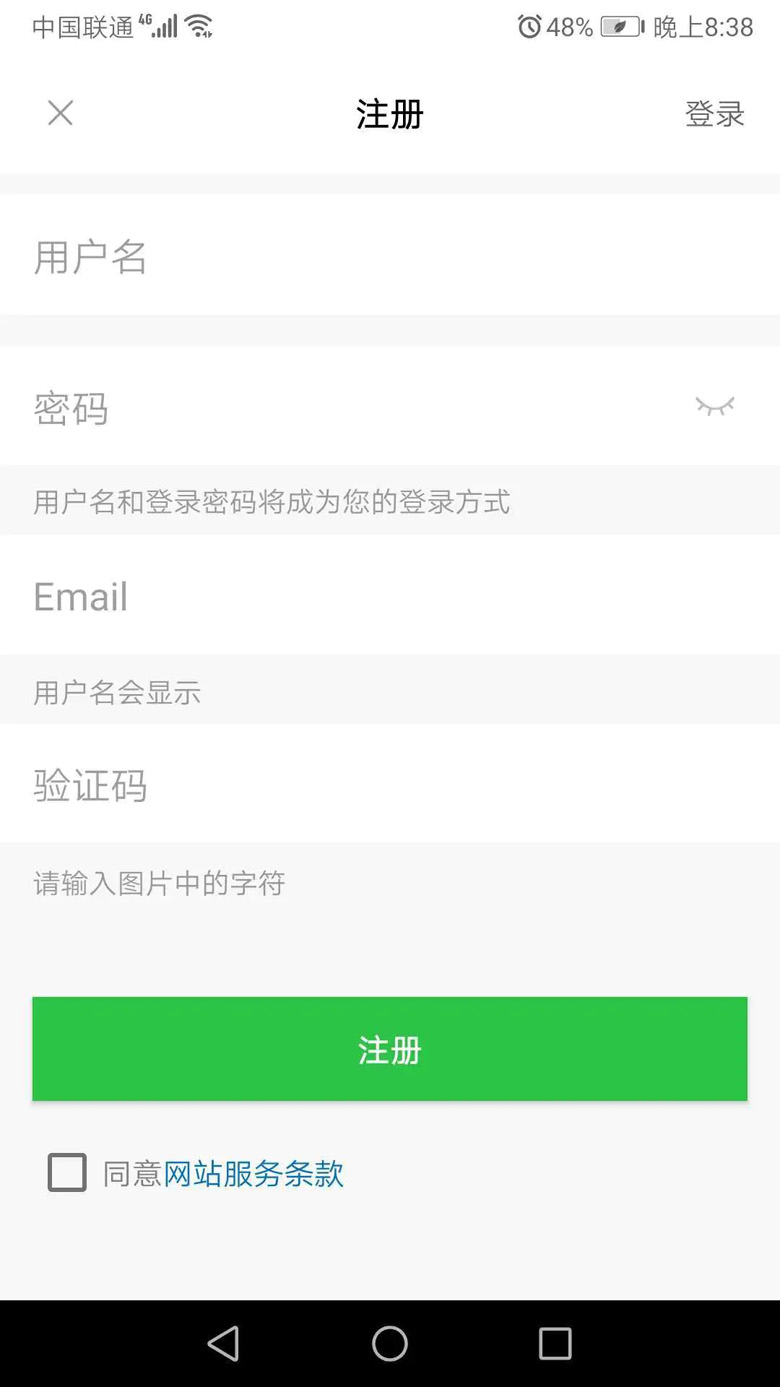This screenshot has width=780, height=1387.
Task: Open the 网站服务条款 terms link
Action: [254, 1173]
